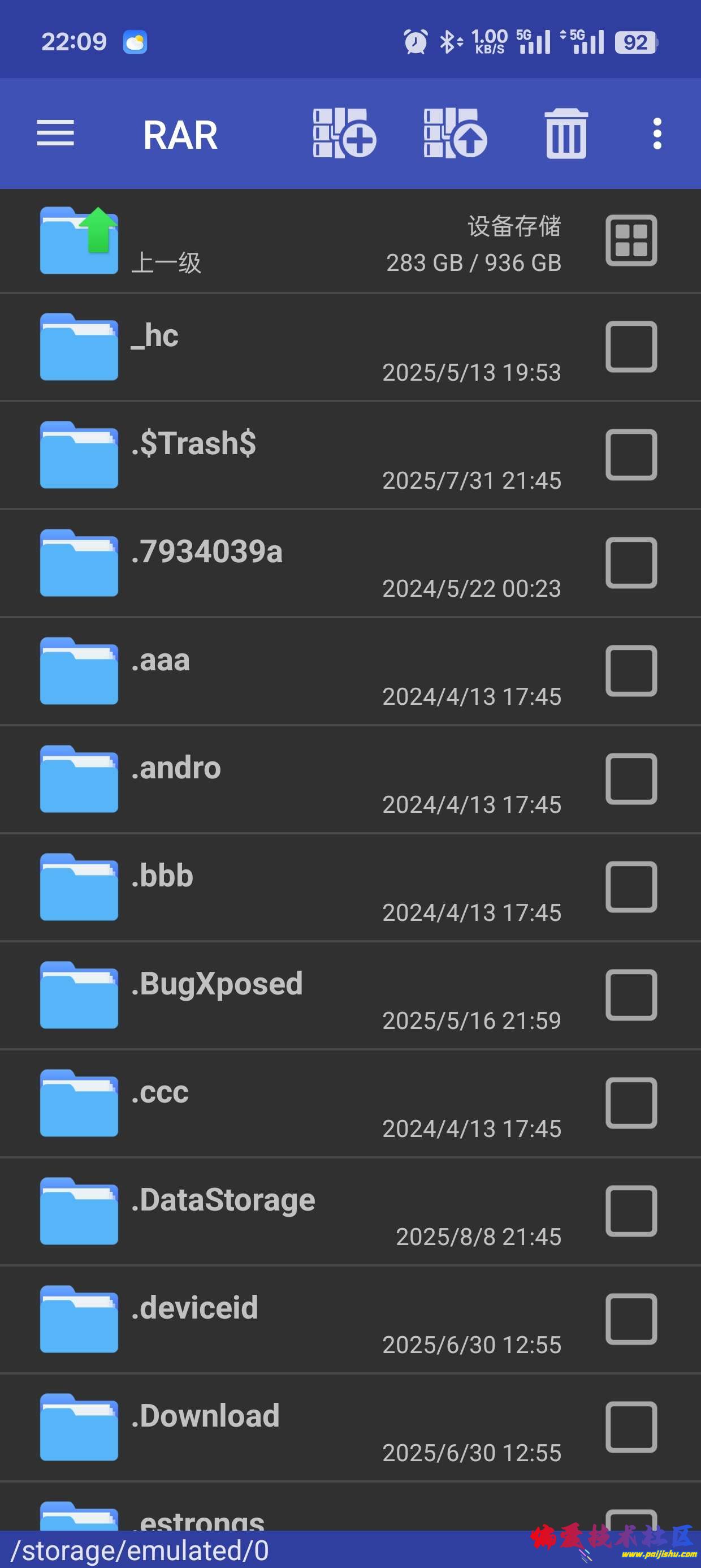Check the box next to _hc
This screenshot has width=701, height=1568.
click(x=631, y=347)
